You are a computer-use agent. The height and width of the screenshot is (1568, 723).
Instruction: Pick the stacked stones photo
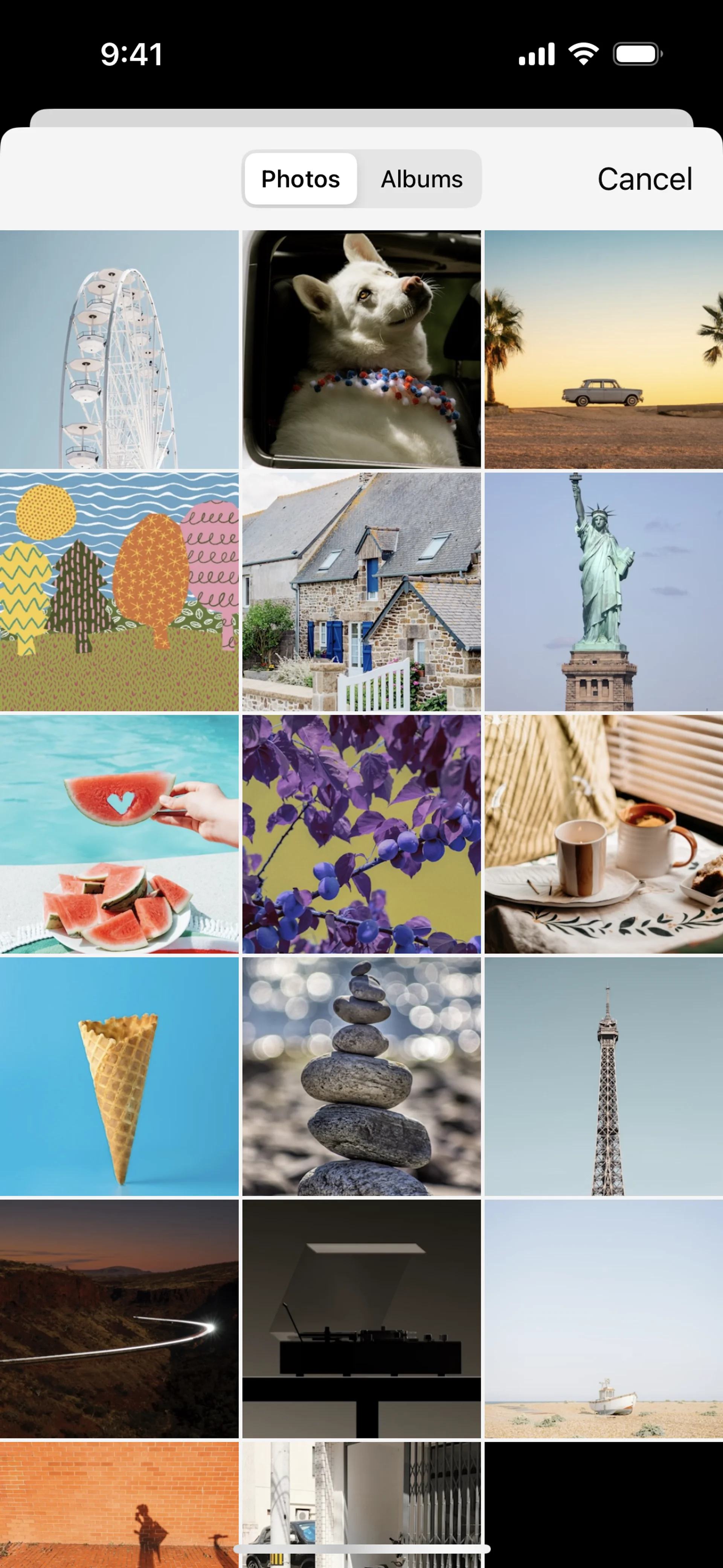[x=361, y=1076]
